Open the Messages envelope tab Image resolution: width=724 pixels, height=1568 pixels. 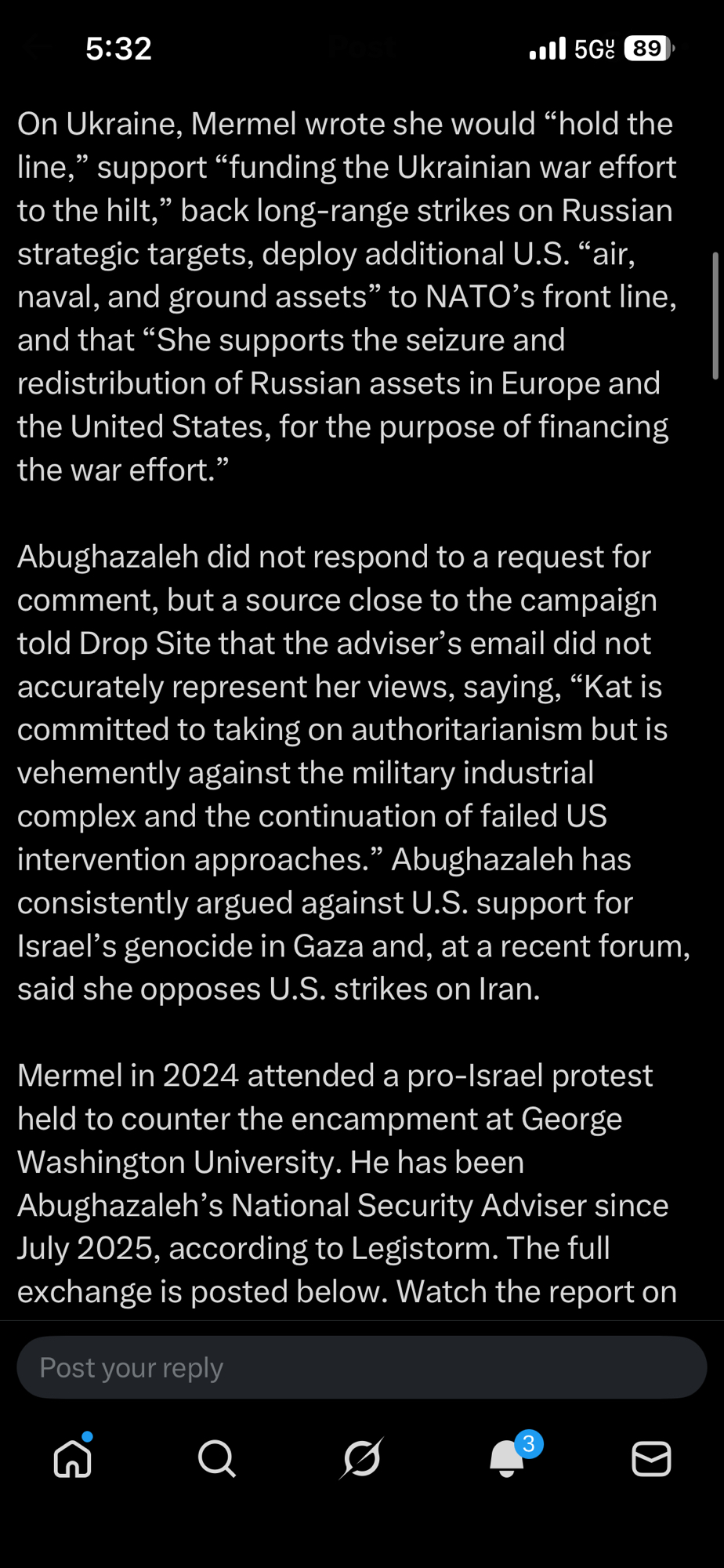pos(651,1459)
